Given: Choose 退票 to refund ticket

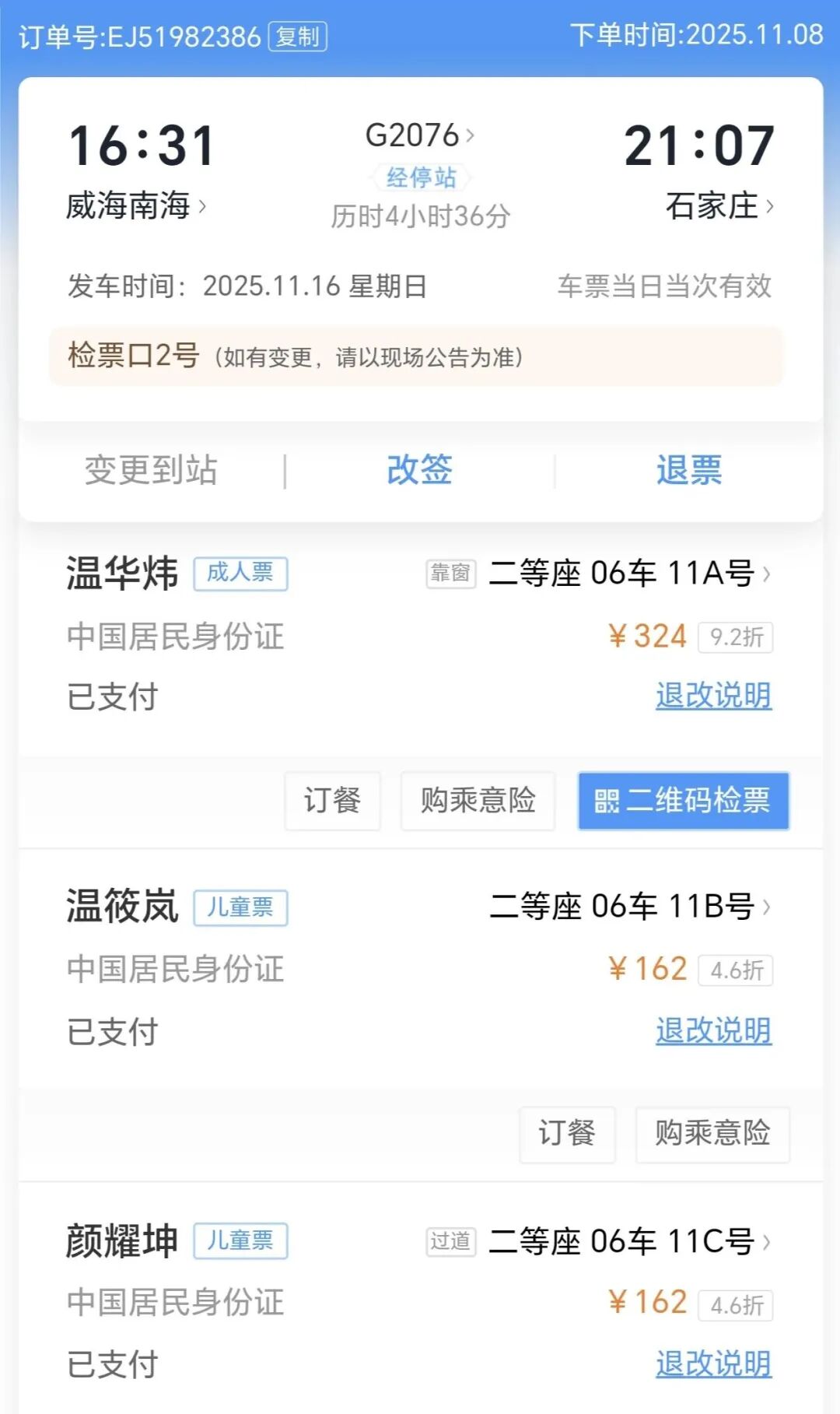Looking at the screenshot, I should 688,470.
